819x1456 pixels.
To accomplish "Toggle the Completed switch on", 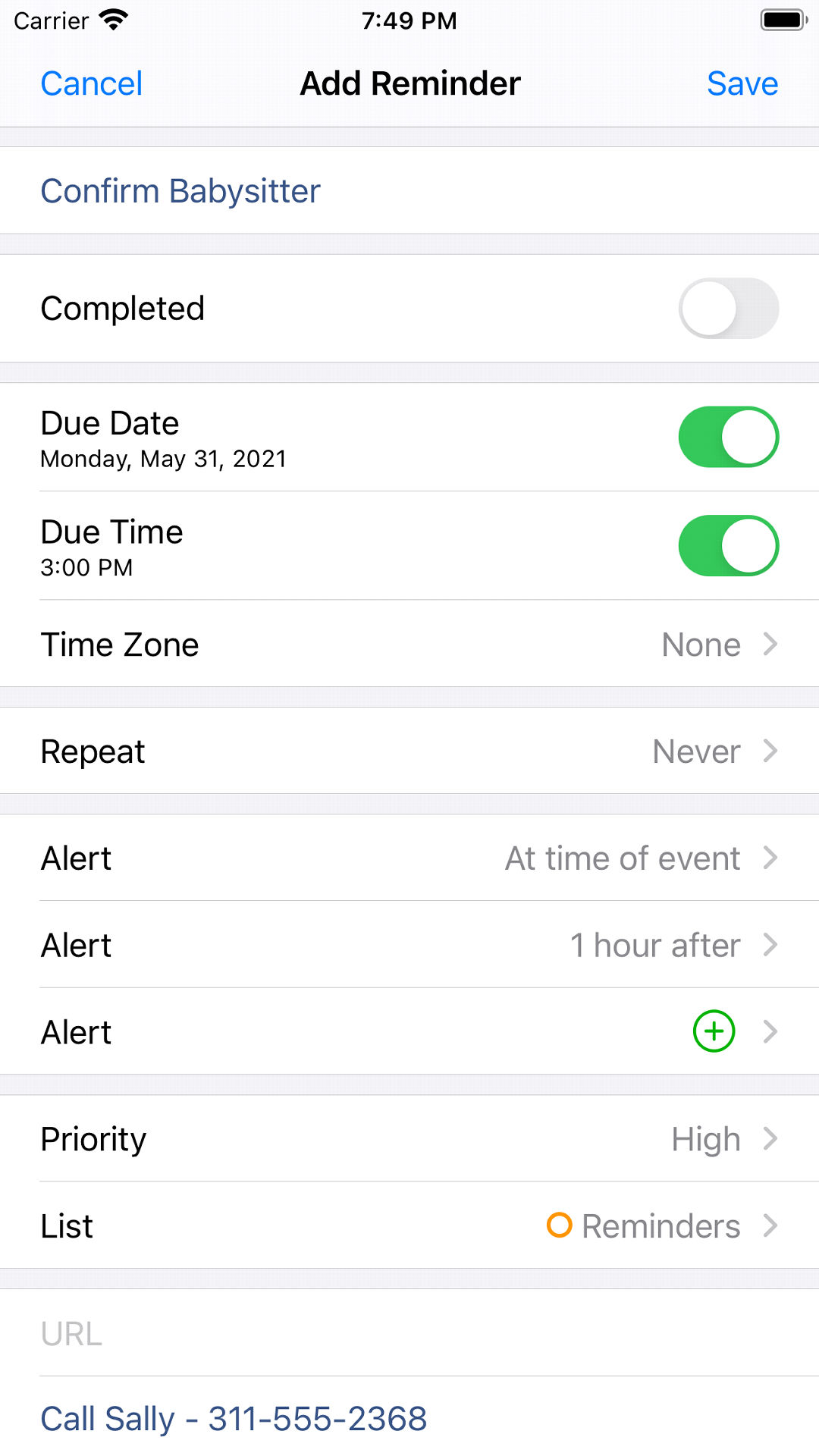I will (x=728, y=309).
